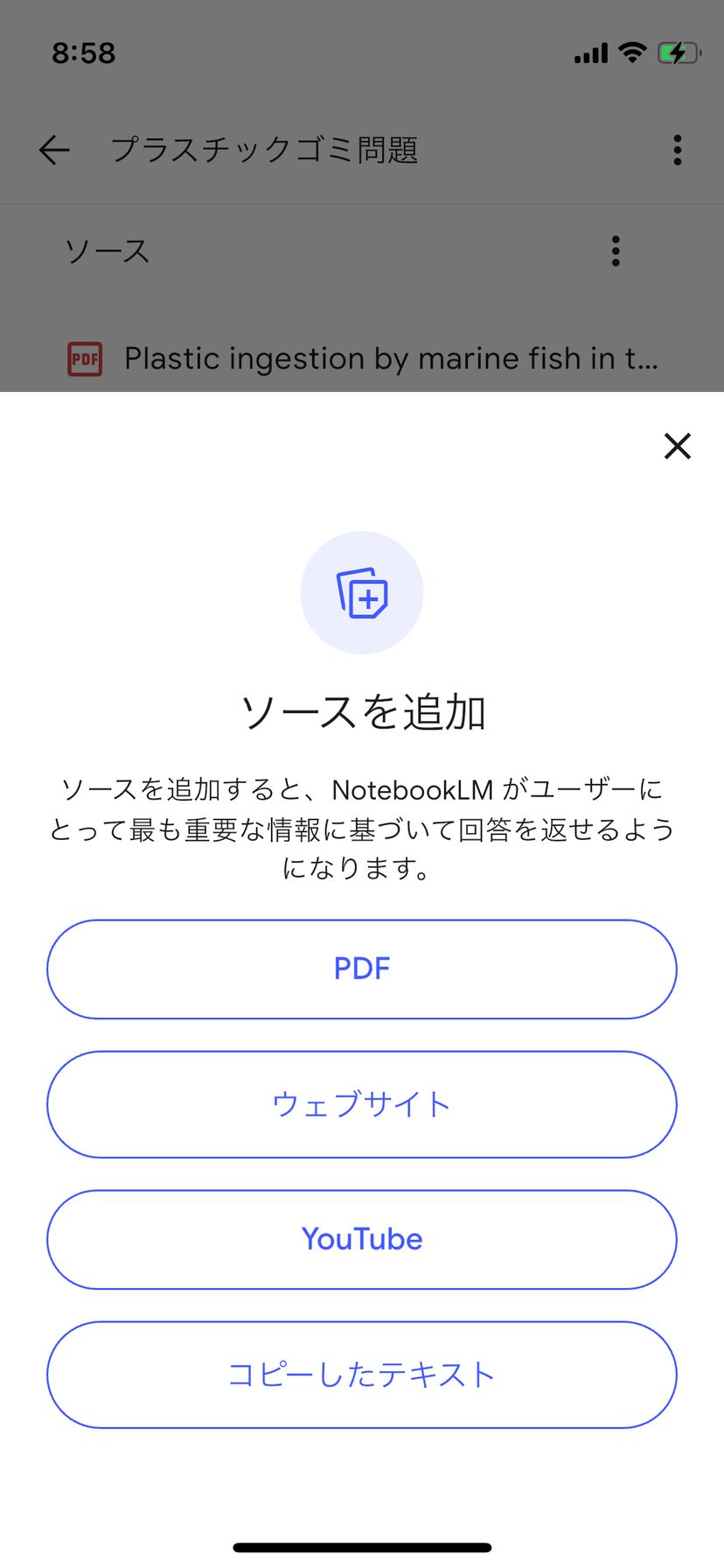This screenshot has width=724, height=1568.
Task: Choose PDF as the source type
Action: pos(362,969)
